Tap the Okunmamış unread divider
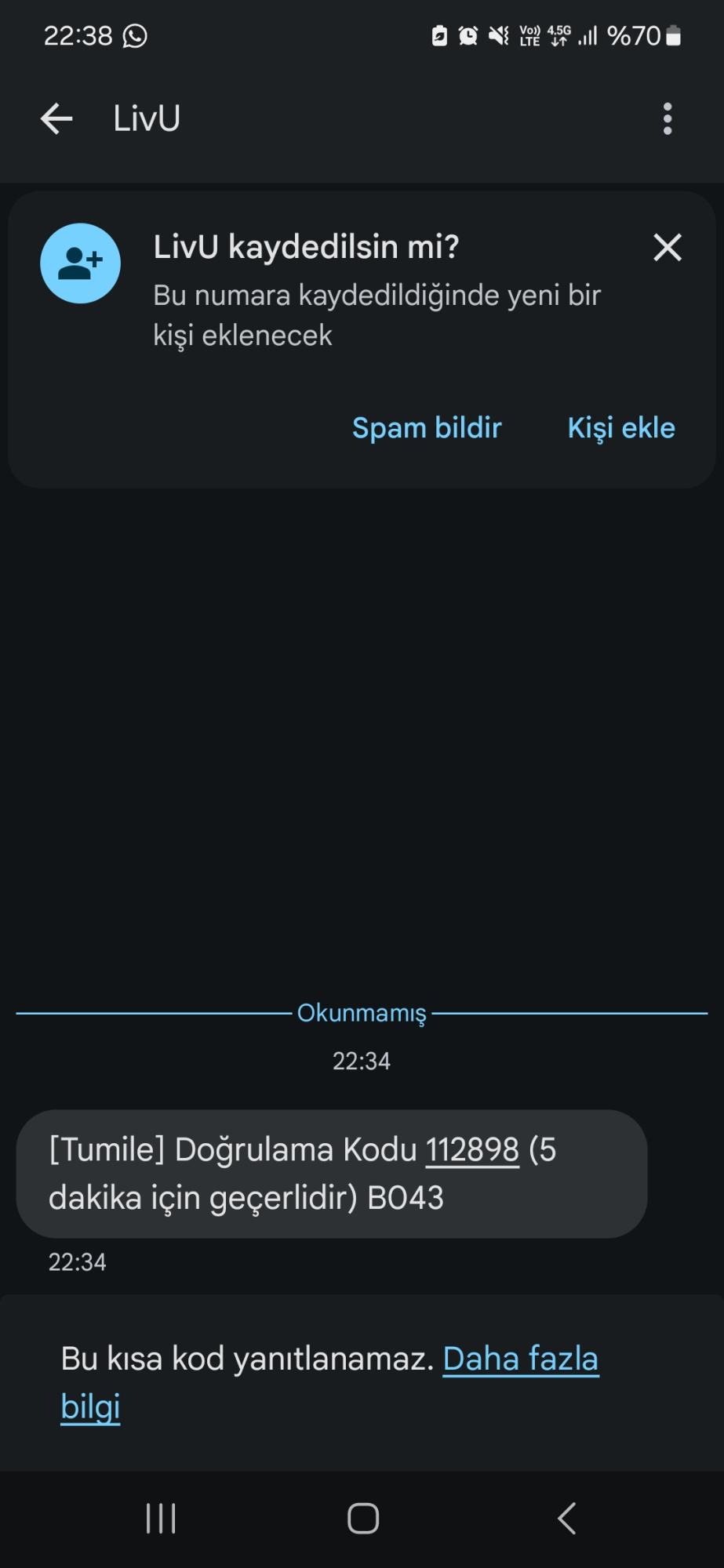 [362, 1013]
